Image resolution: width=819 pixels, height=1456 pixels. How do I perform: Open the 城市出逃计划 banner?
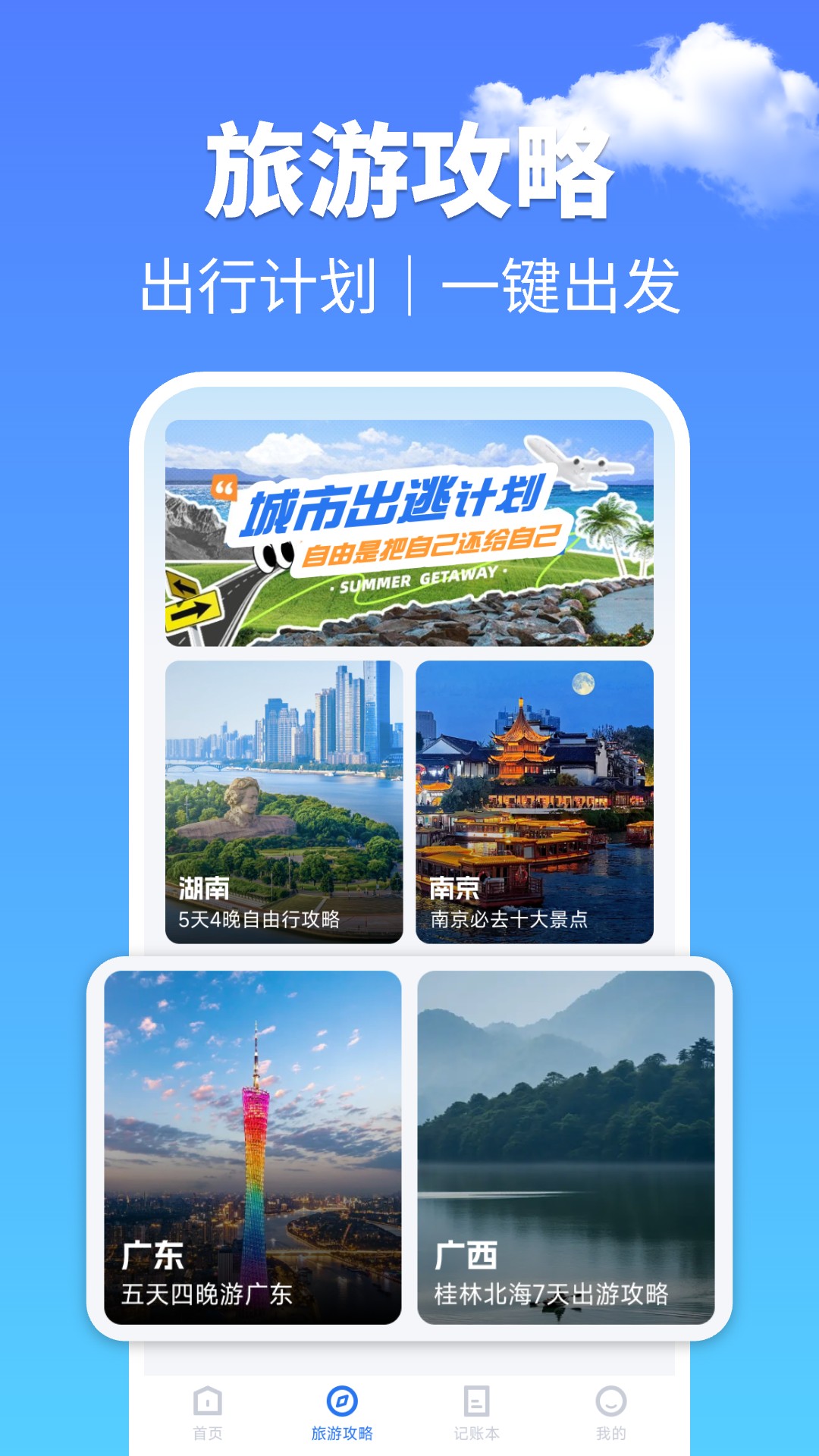[409, 531]
